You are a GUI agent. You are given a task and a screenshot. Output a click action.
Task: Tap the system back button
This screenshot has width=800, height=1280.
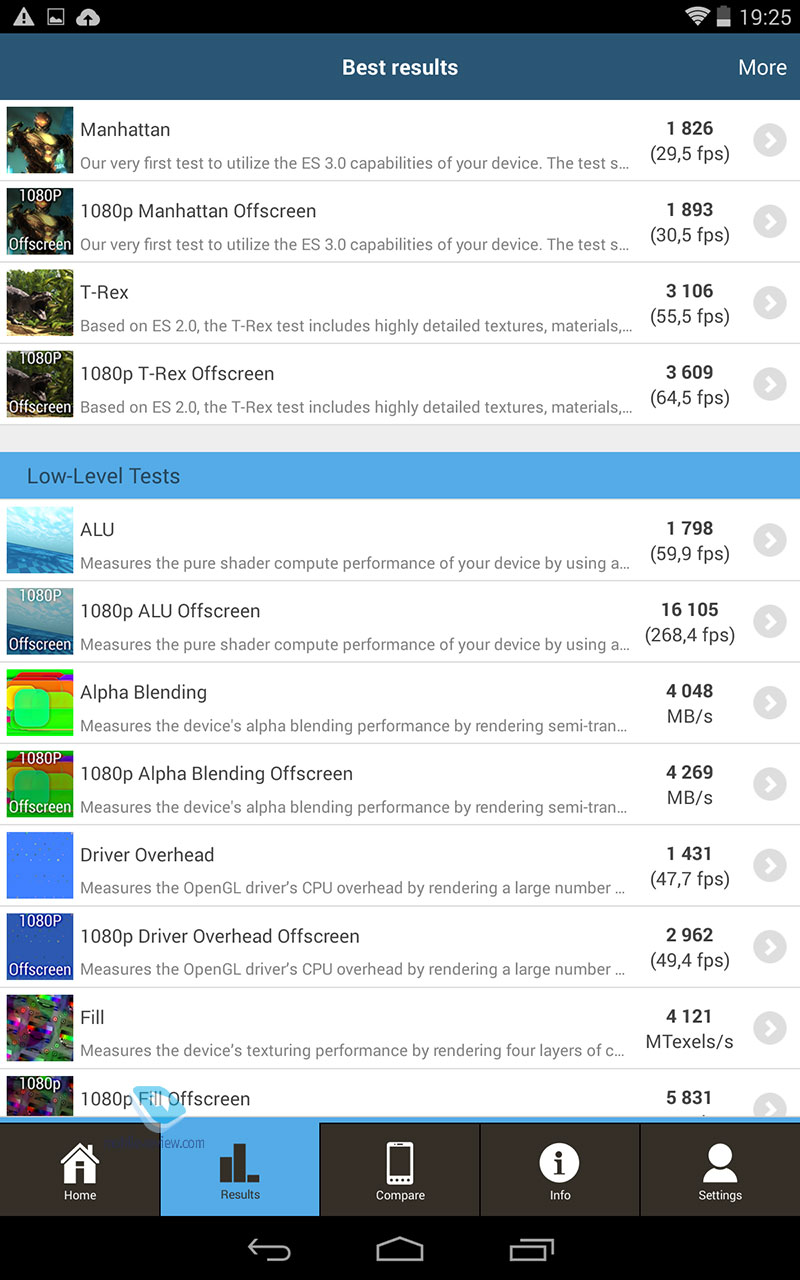pos(269,1249)
